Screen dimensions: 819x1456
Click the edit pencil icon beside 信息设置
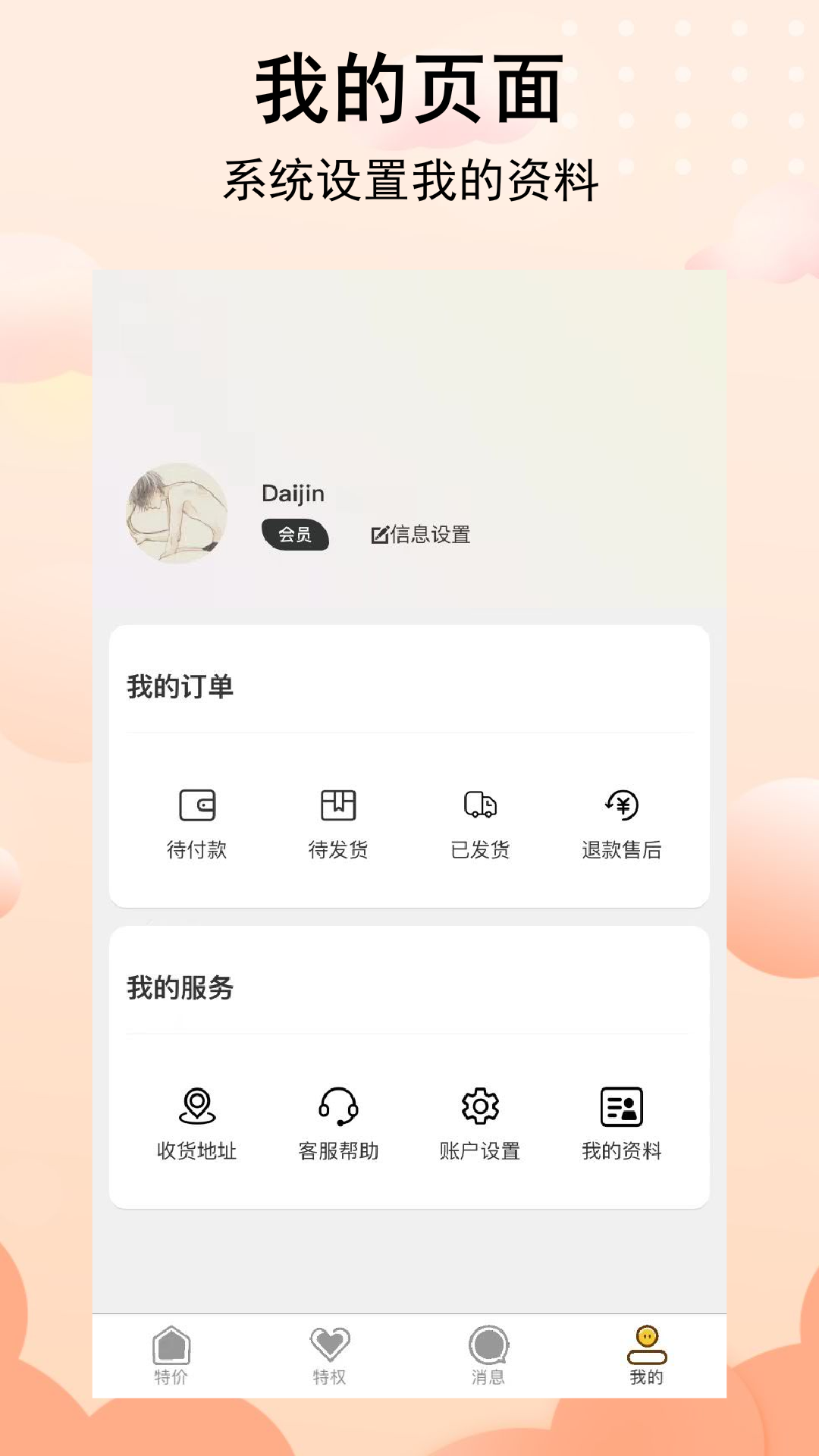tap(379, 535)
